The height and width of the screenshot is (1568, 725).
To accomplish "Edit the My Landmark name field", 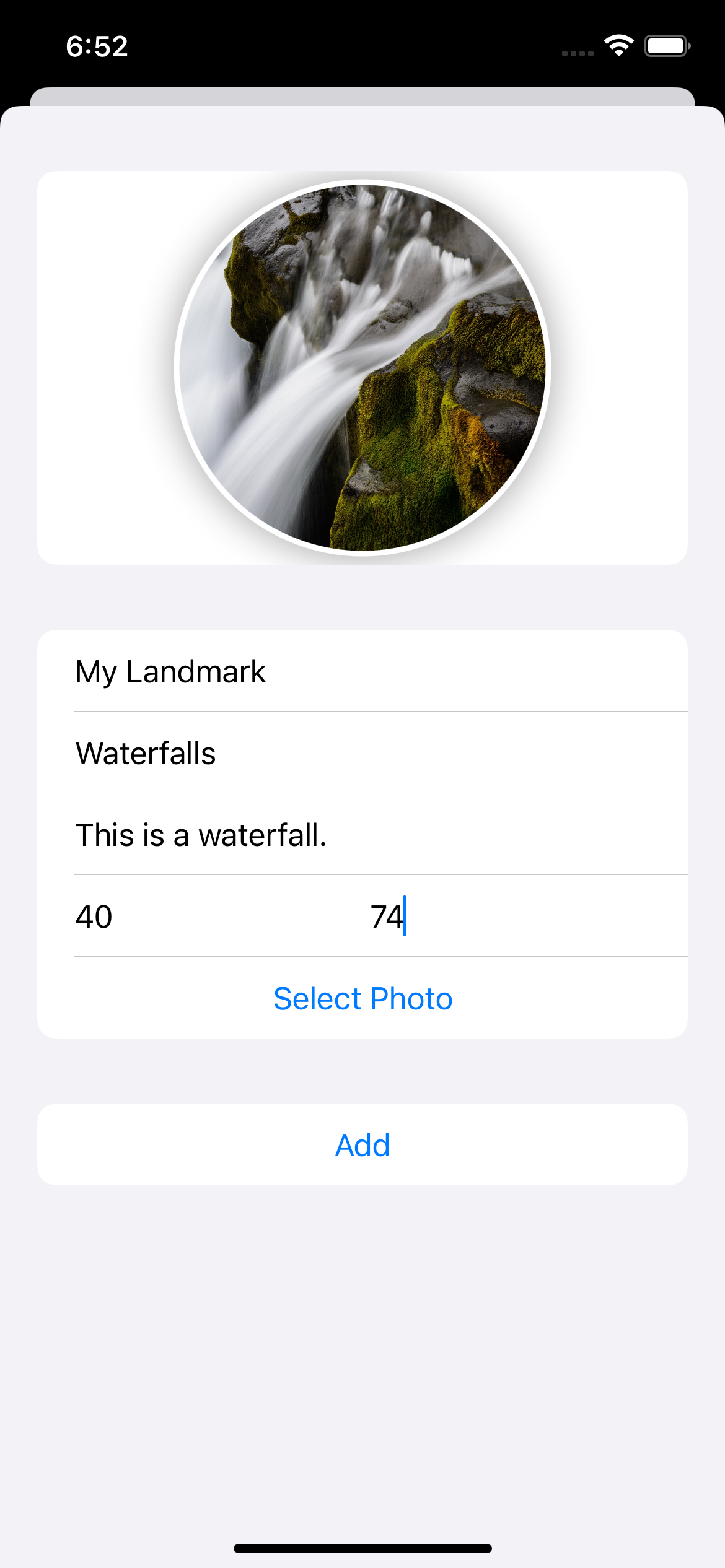I will tap(362, 671).
